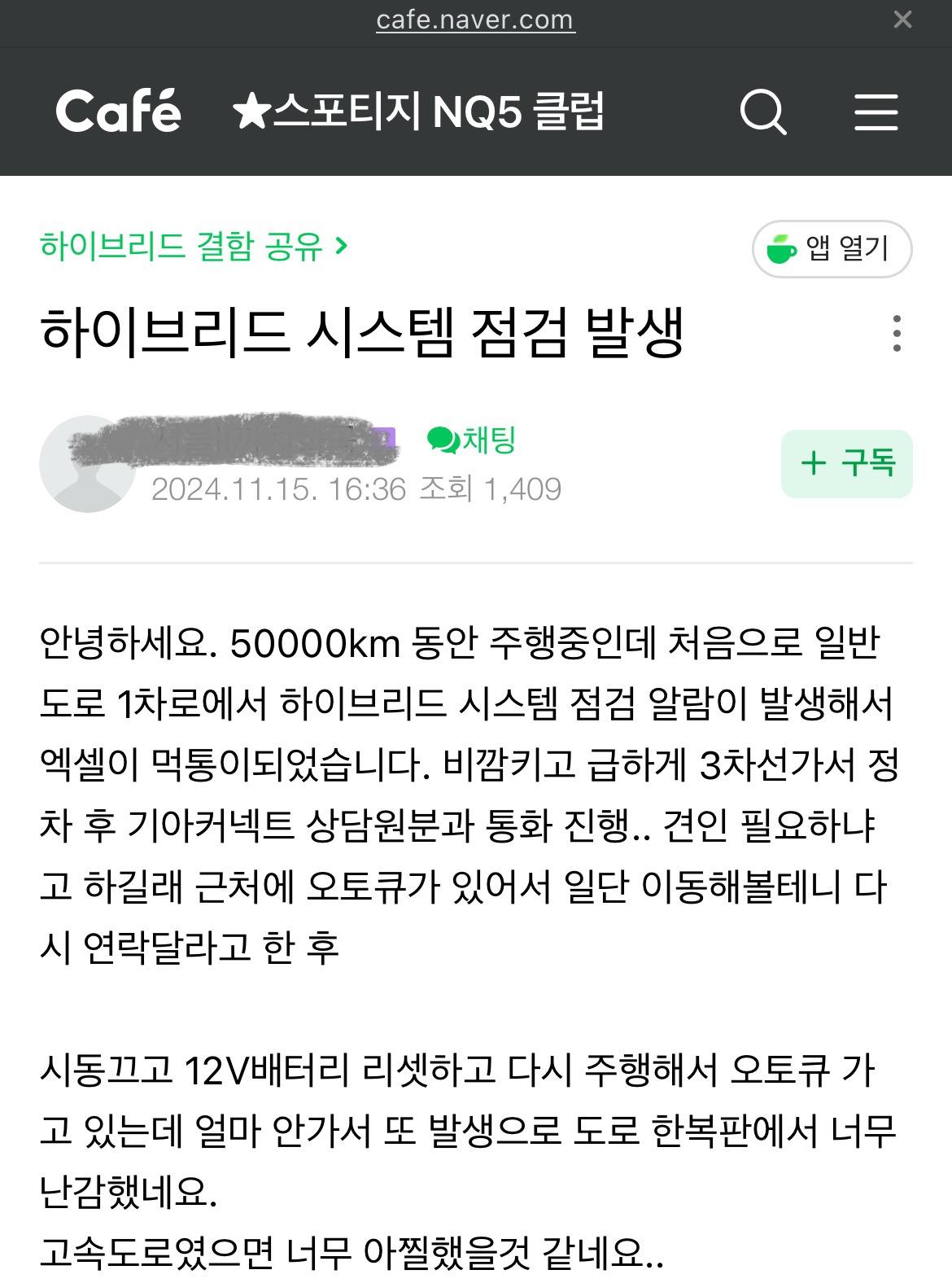
Task: Open the post's more options menu
Action: point(897,334)
